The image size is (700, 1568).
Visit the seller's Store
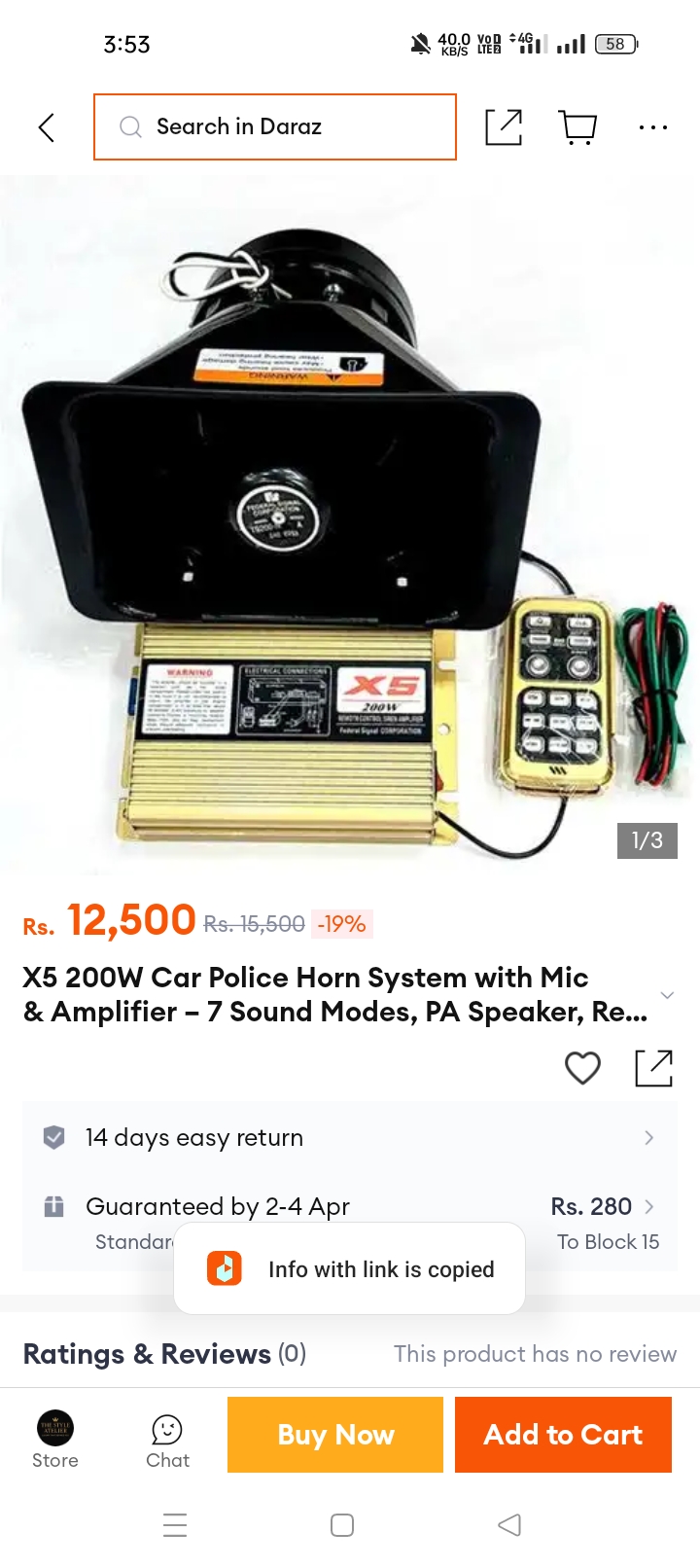point(55,1439)
